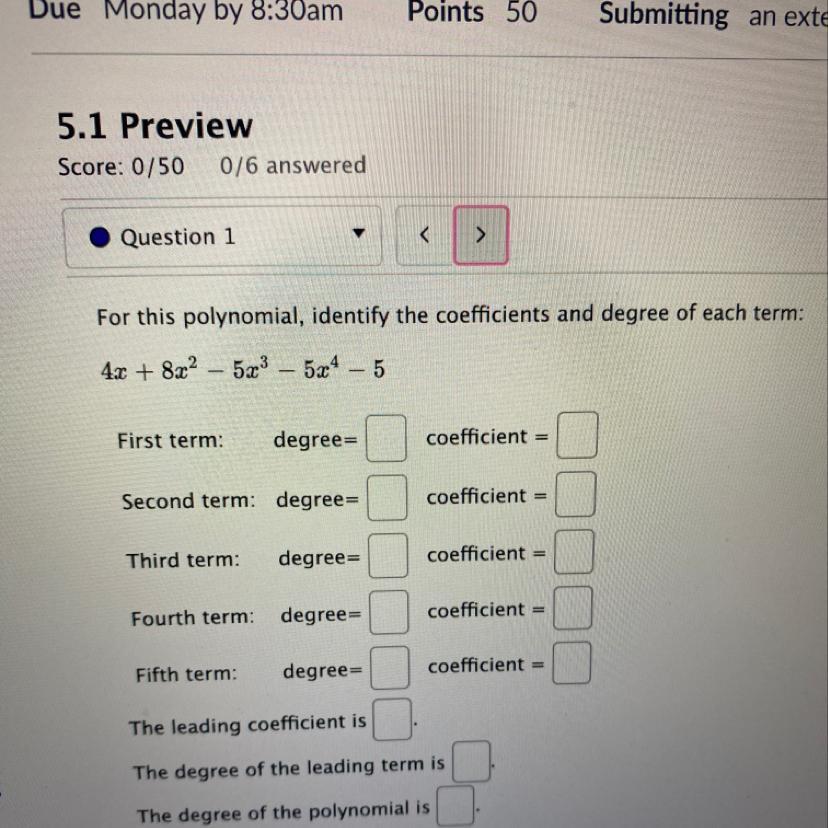Tap the degree of the polynomial box
The width and height of the screenshot is (828, 828).
[x=456, y=806]
